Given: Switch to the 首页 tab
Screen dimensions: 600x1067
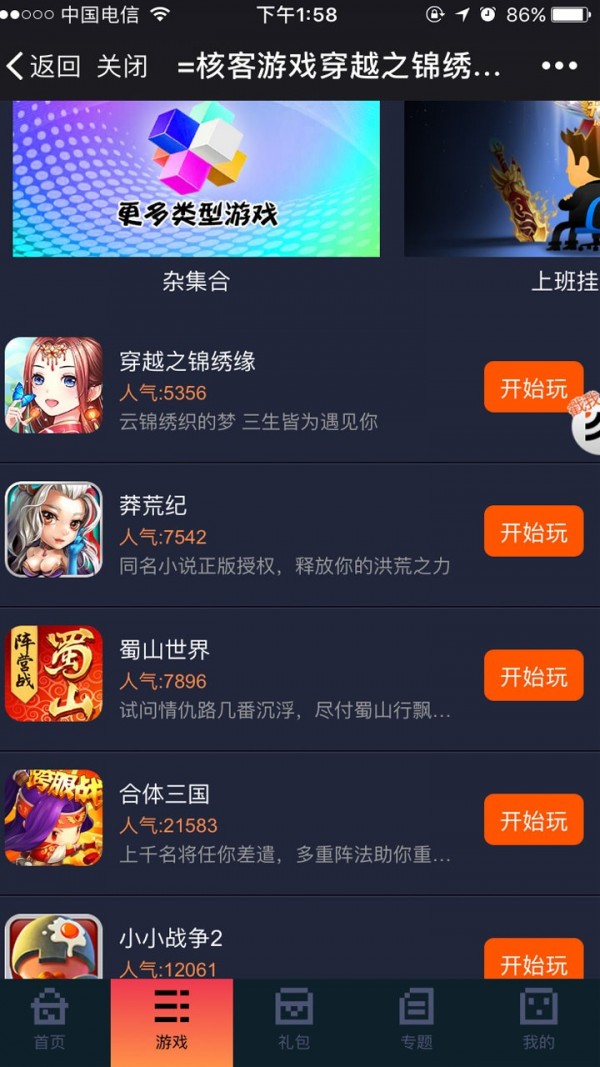Looking at the screenshot, I should [49, 1022].
